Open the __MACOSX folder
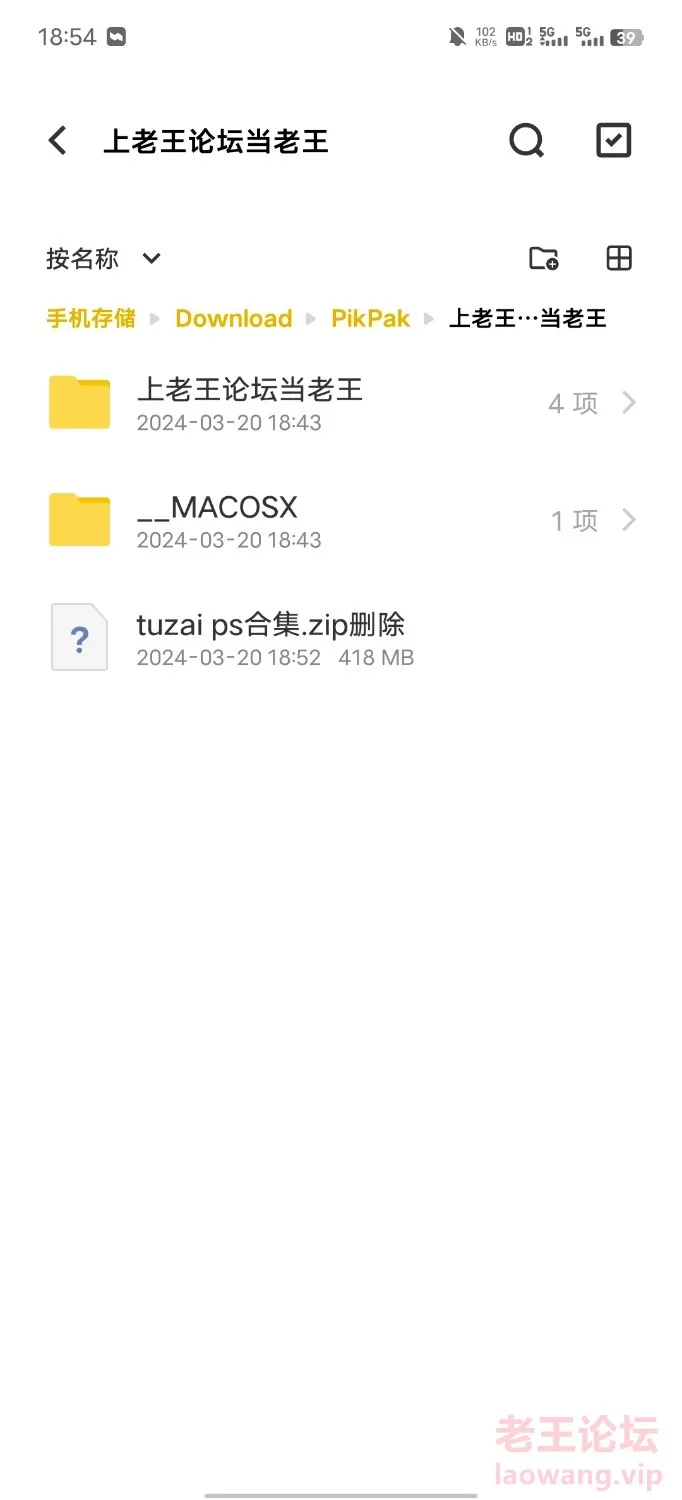Viewport: 682px width, 1500px height. click(341, 521)
